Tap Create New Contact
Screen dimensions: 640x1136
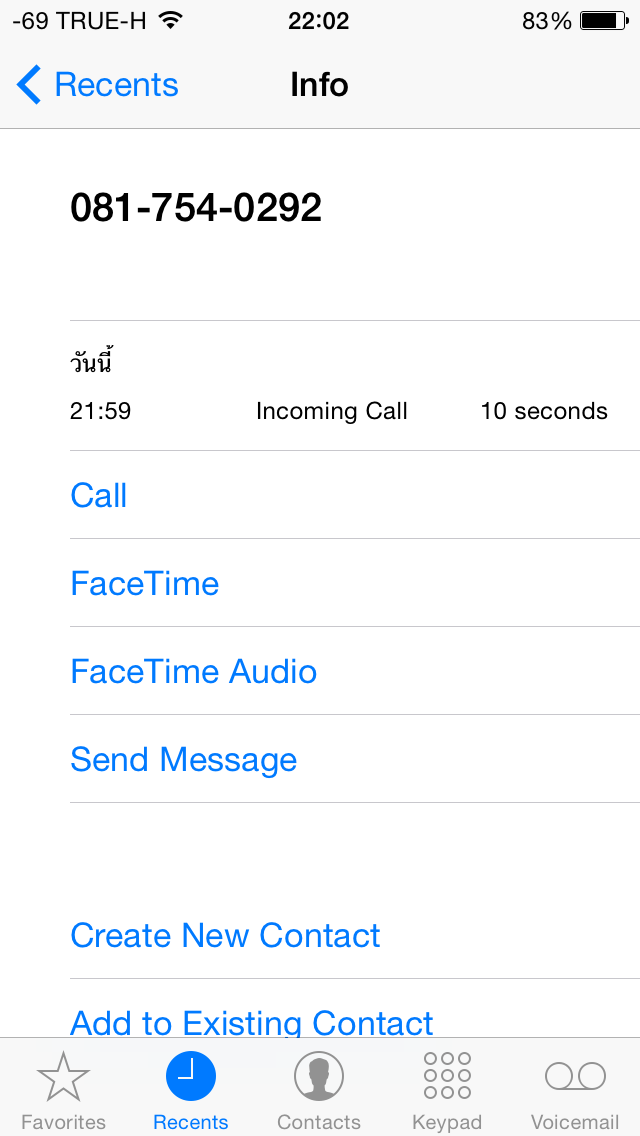coord(225,936)
